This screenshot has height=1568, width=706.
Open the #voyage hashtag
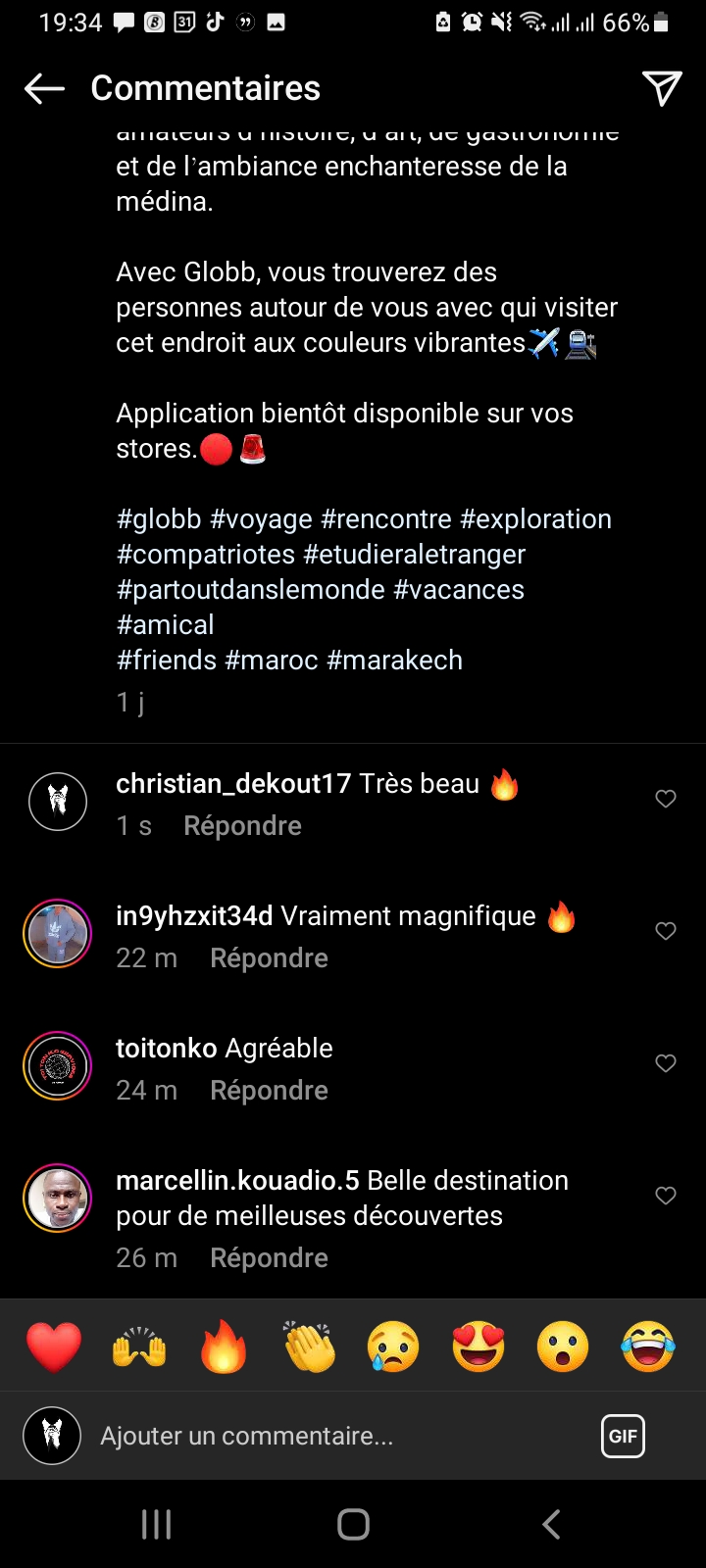coord(261,519)
